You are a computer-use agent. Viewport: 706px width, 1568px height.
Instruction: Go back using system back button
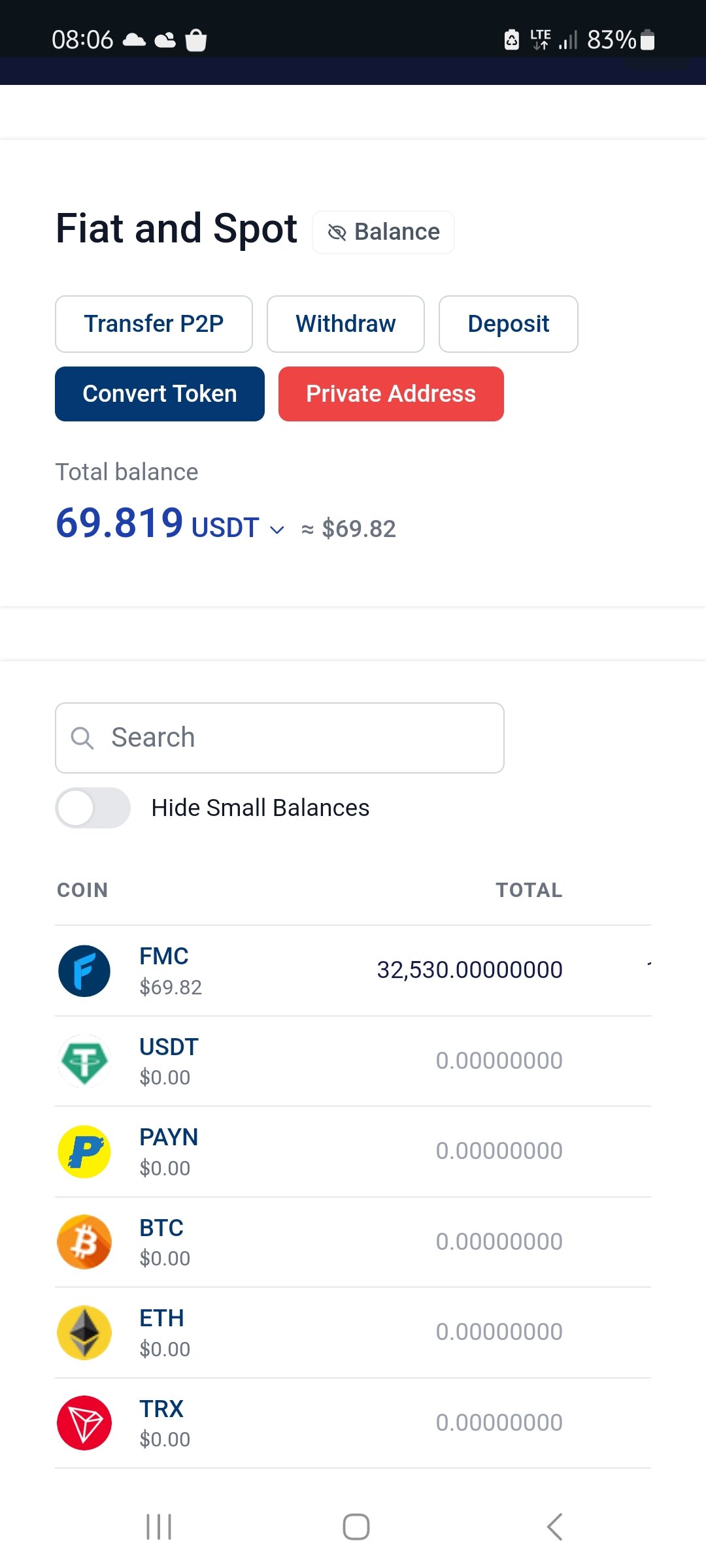(554, 1527)
